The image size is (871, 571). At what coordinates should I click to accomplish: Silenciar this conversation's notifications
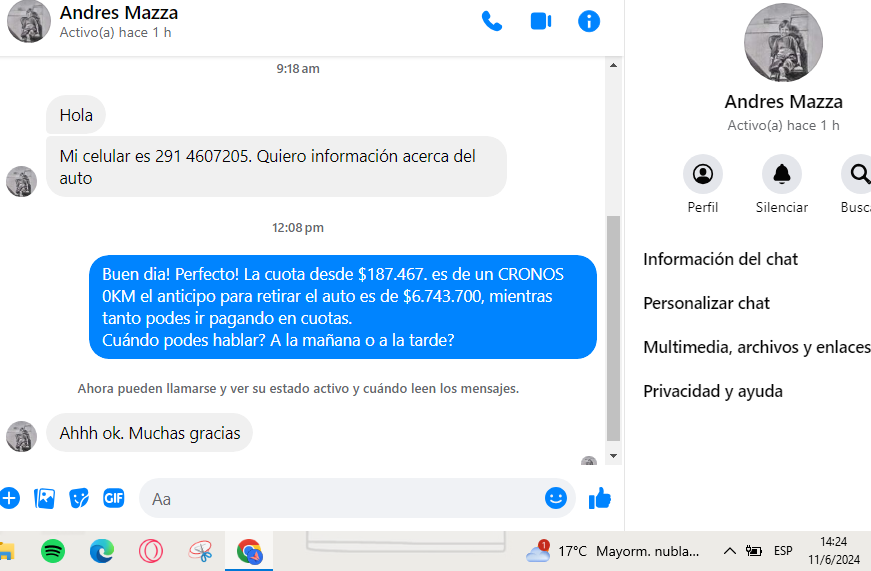[x=782, y=175]
